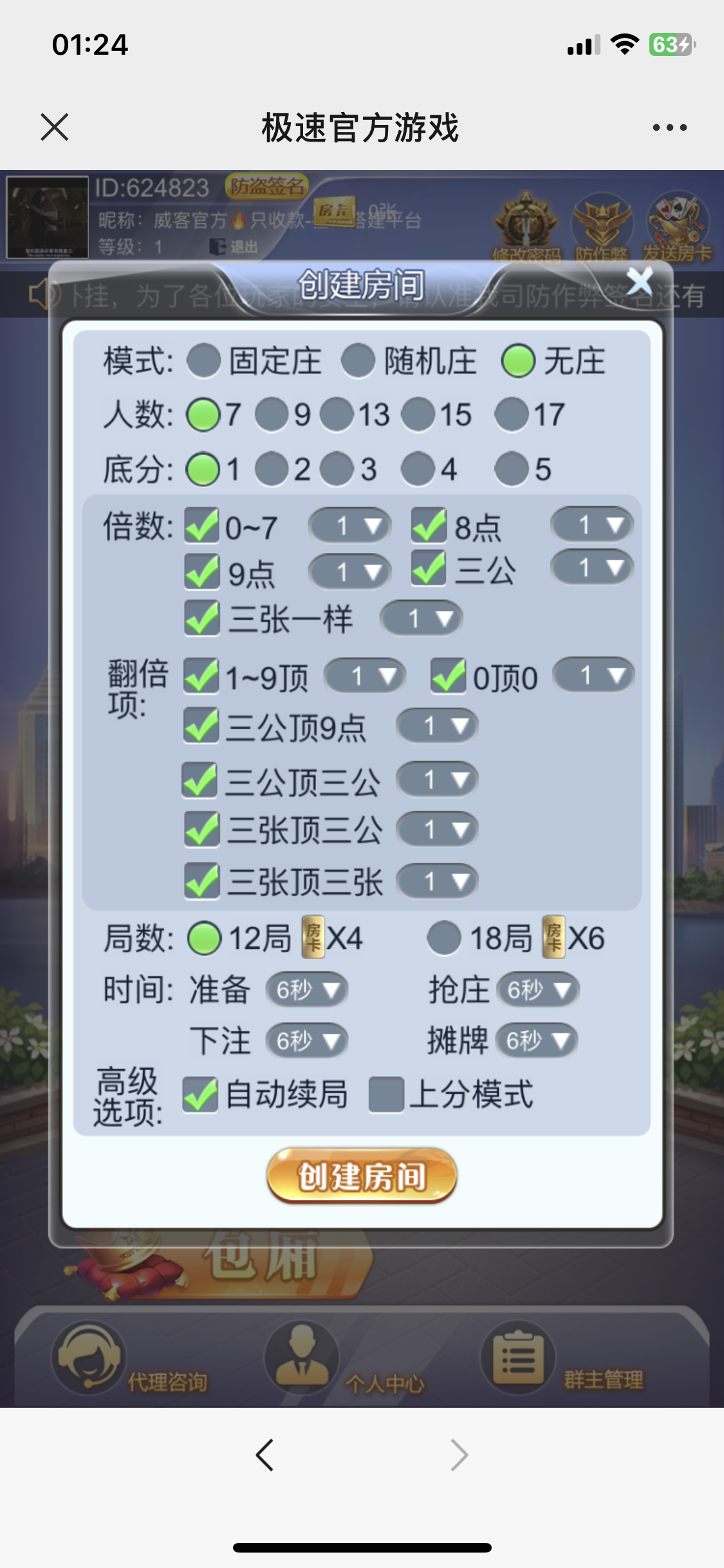The width and height of the screenshot is (724, 1568).
Task: Uncheck the 0顶0 checkbox
Action: point(448,677)
